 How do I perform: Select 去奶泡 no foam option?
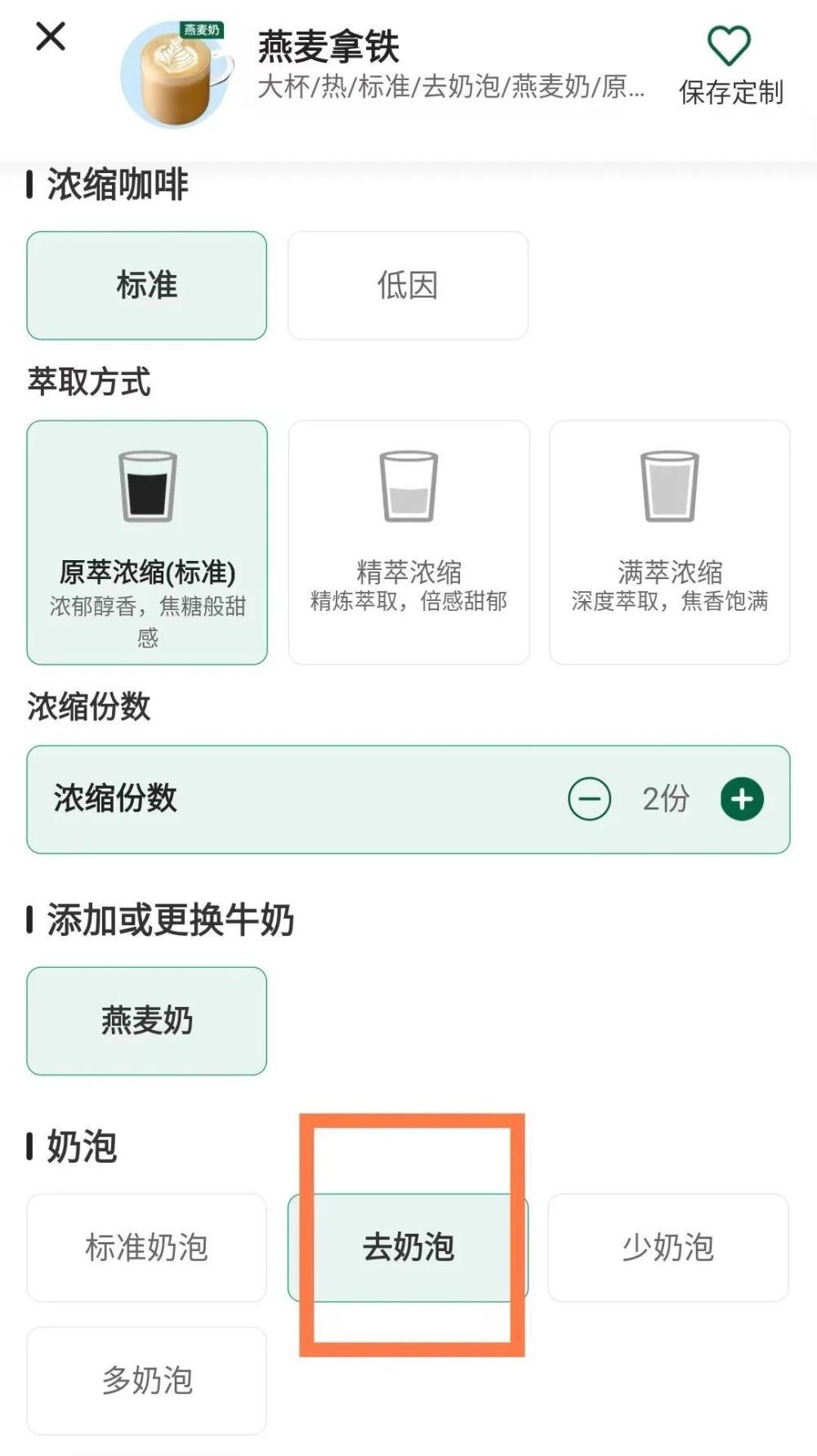click(x=408, y=1248)
